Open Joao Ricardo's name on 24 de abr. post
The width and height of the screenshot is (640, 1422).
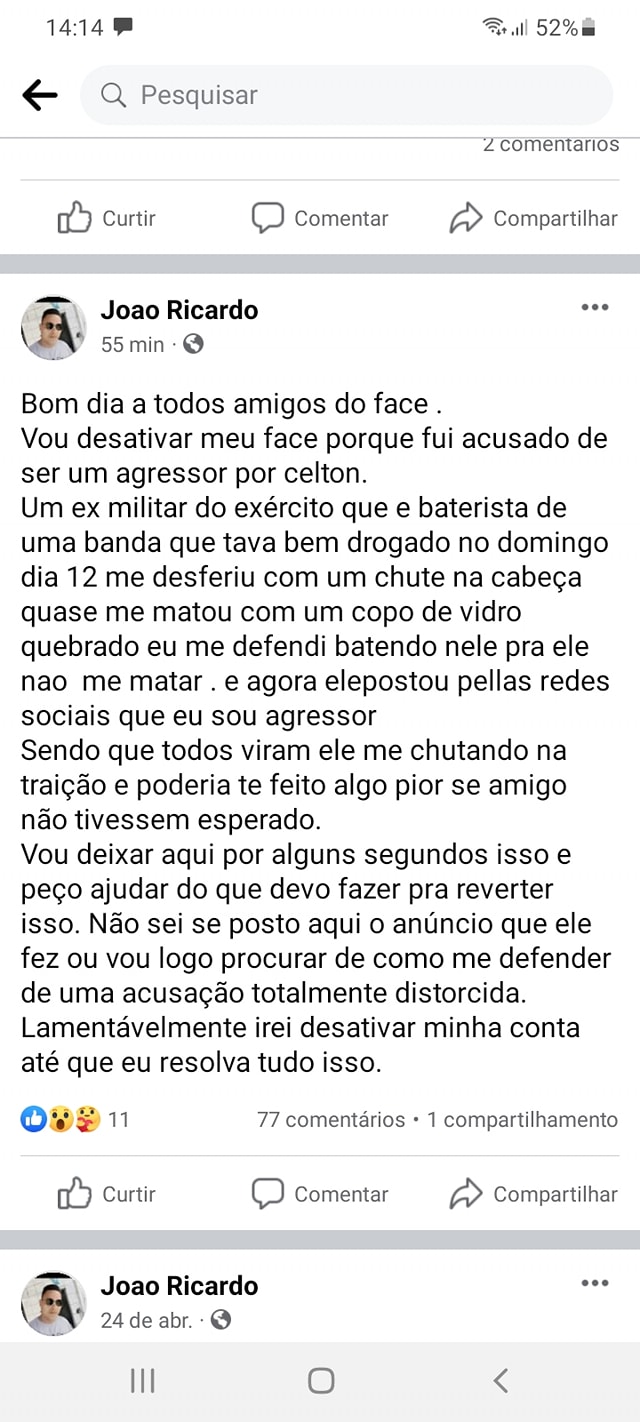(x=179, y=1286)
